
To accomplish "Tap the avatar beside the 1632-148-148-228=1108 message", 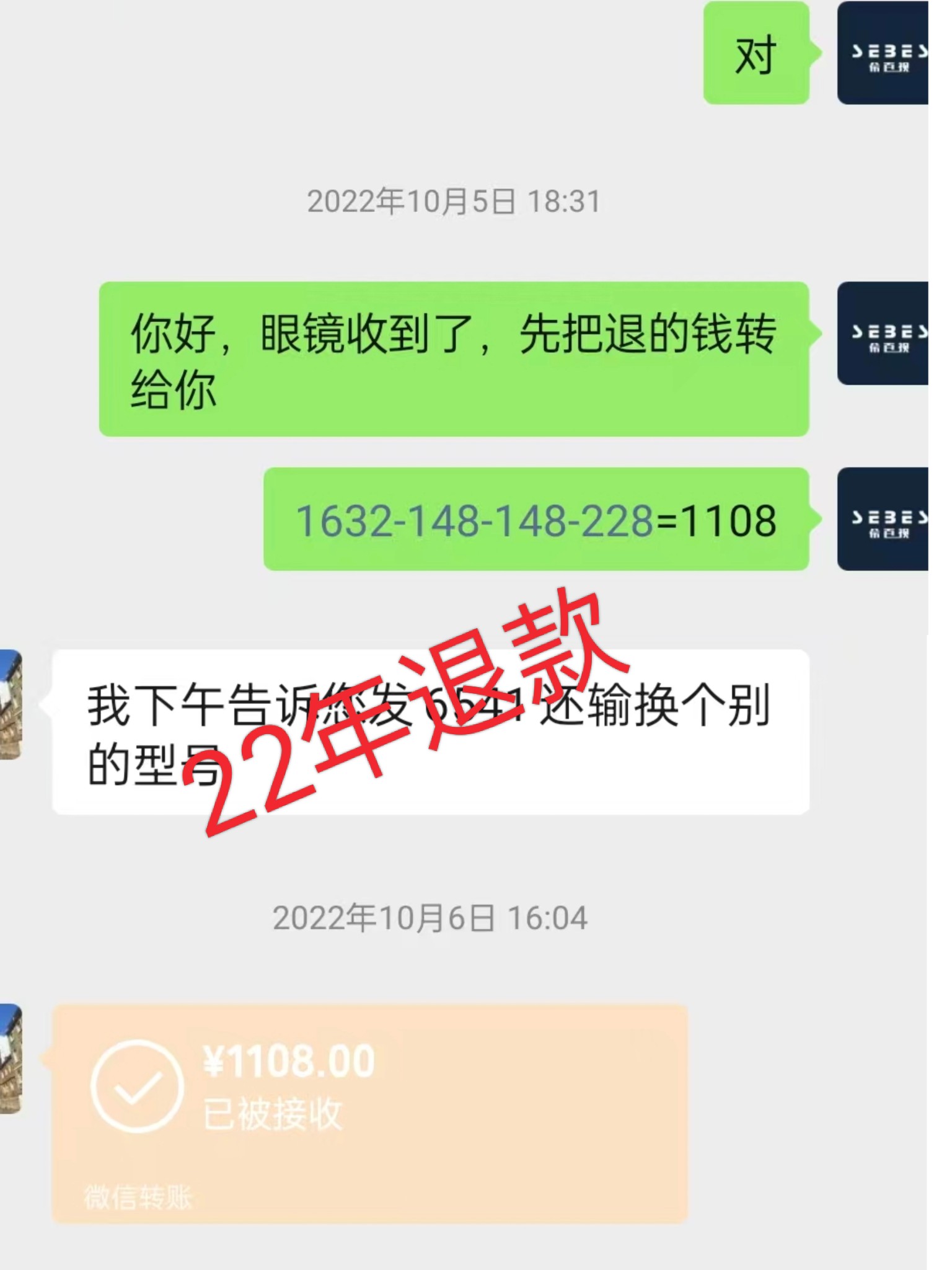I will pos(883,520).
